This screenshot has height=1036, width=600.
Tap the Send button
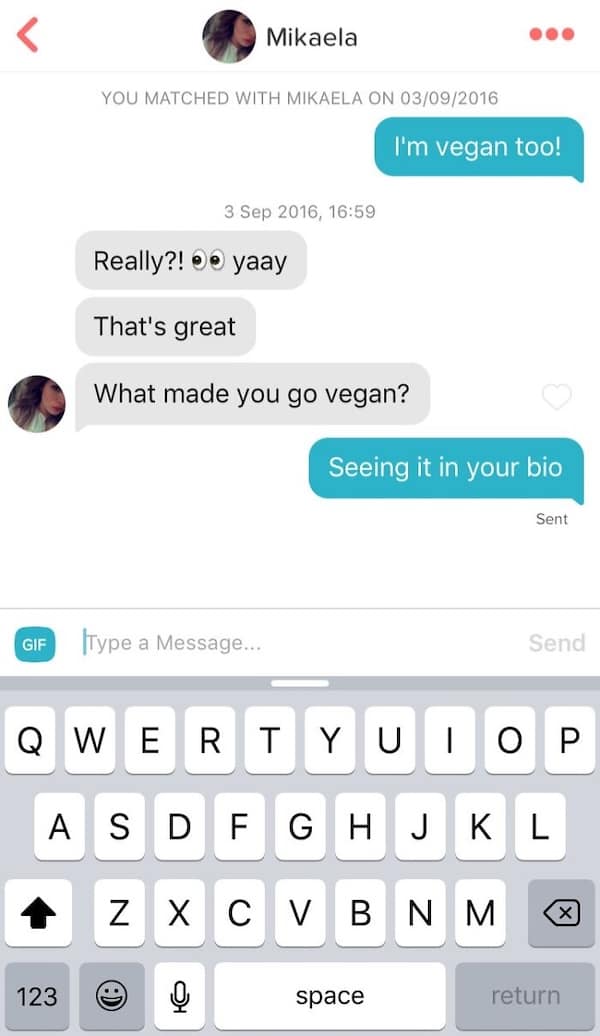556,643
